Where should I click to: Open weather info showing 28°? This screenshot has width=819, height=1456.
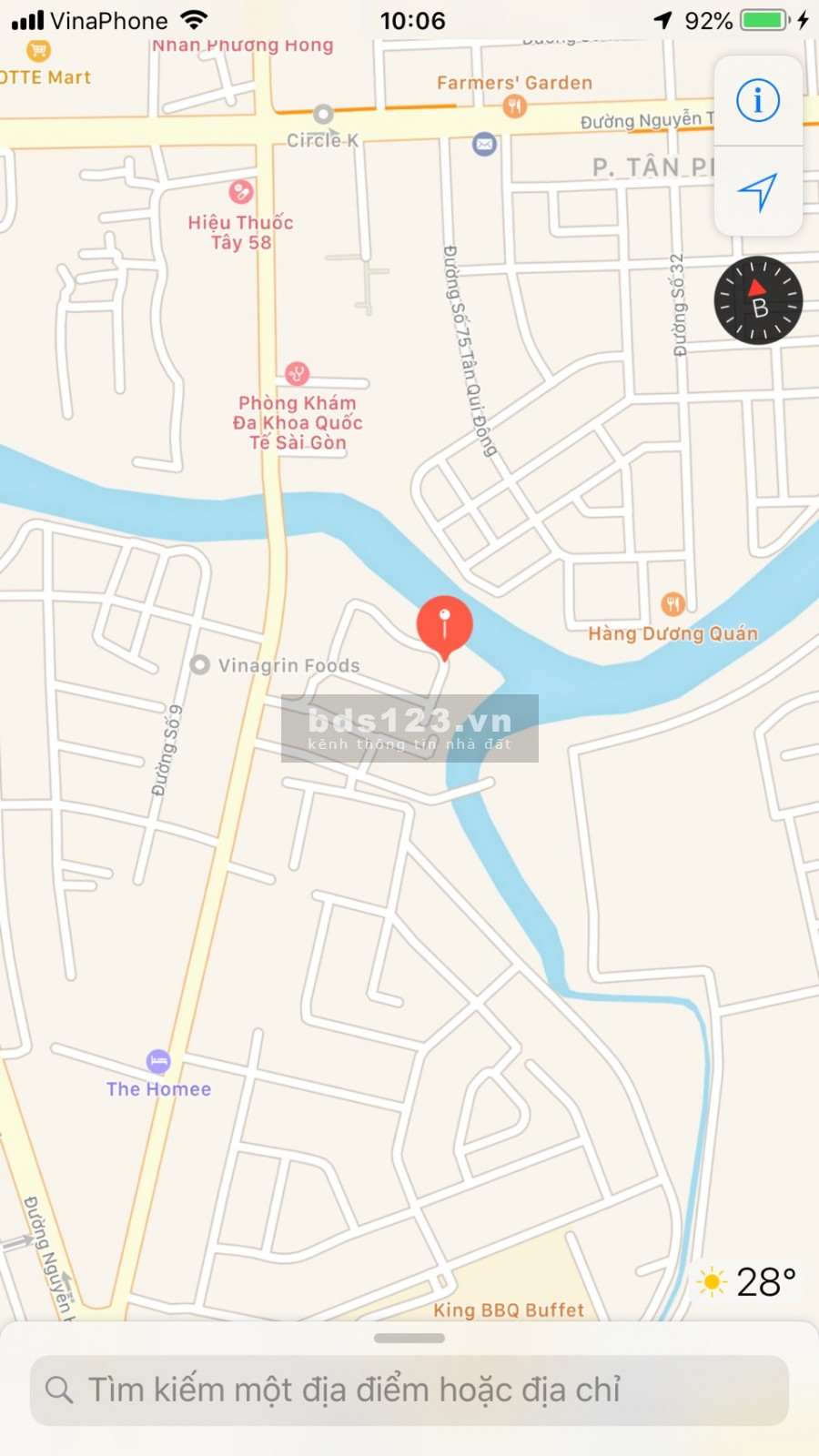[748, 1281]
